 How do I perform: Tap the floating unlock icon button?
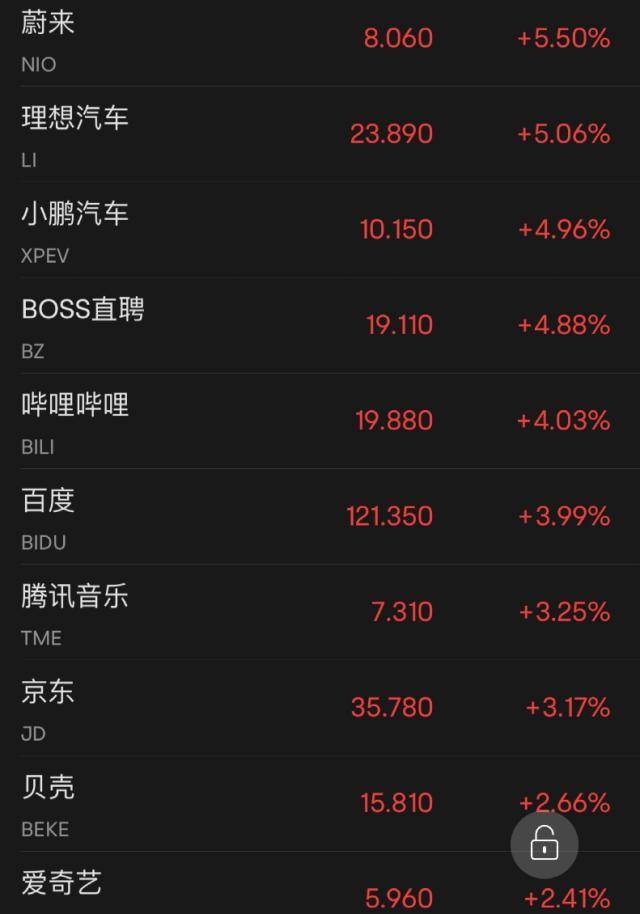[544, 845]
